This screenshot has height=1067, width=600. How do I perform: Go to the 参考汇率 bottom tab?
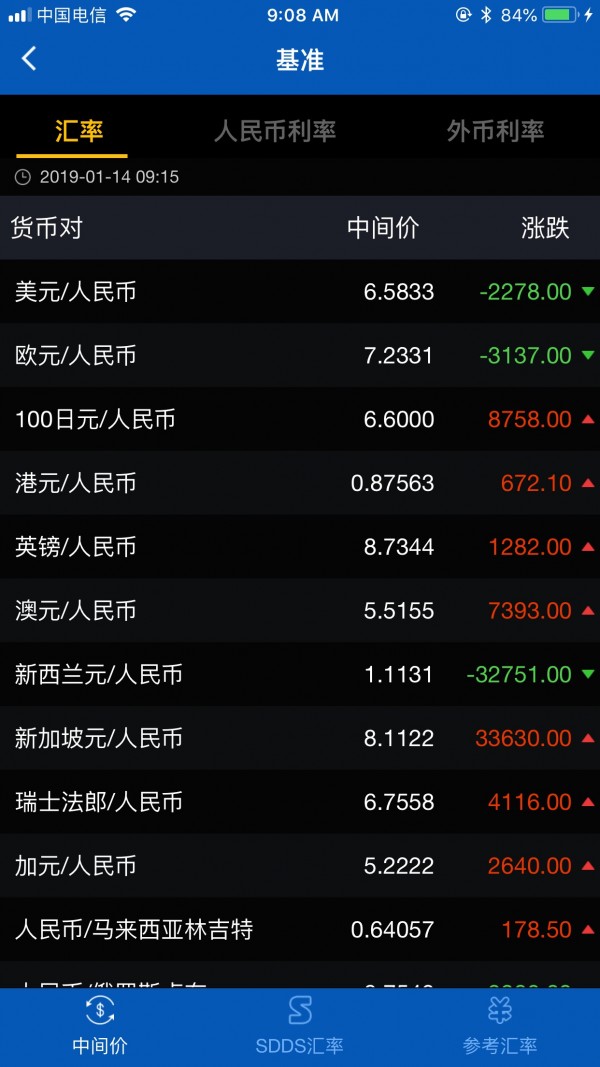pos(500,1026)
